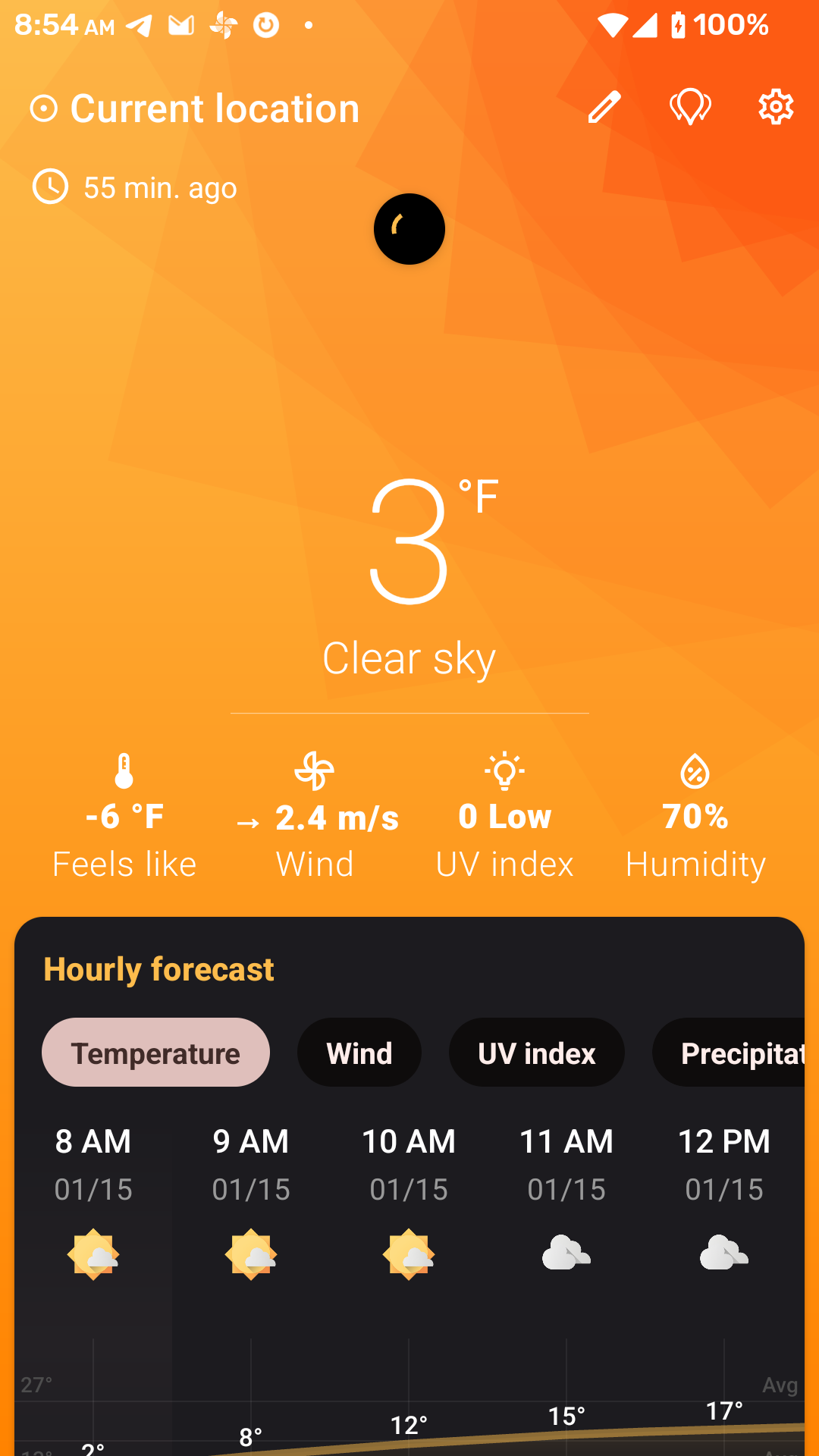This screenshot has height=1456, width=819.
Task: Tap the pencil edit icon
Action: click(x=604, y=107)
